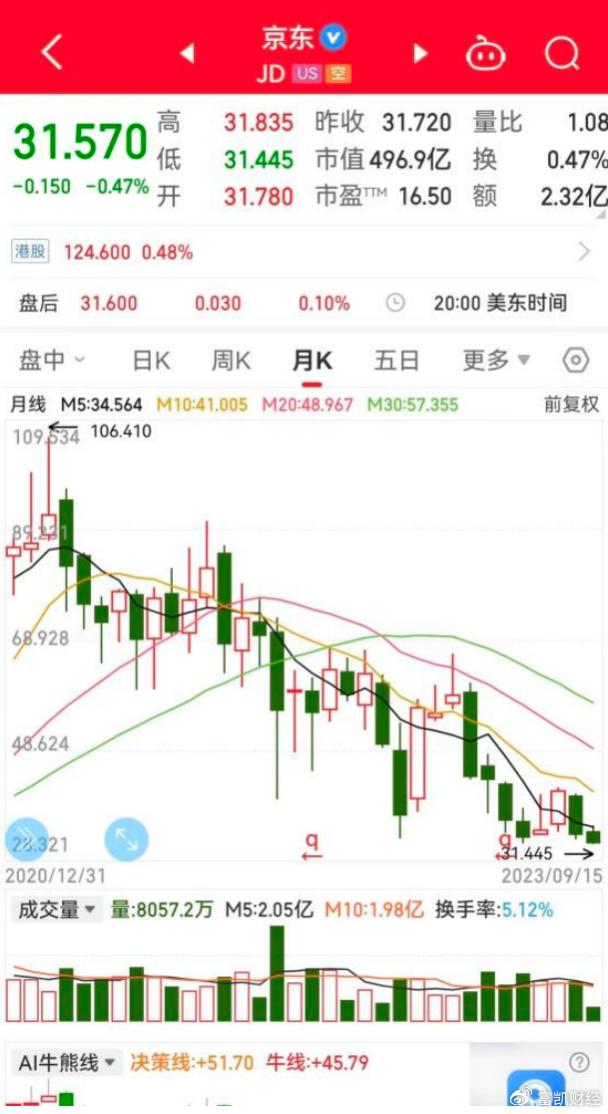Switch to the 日K chart tab

click(151, 361)
